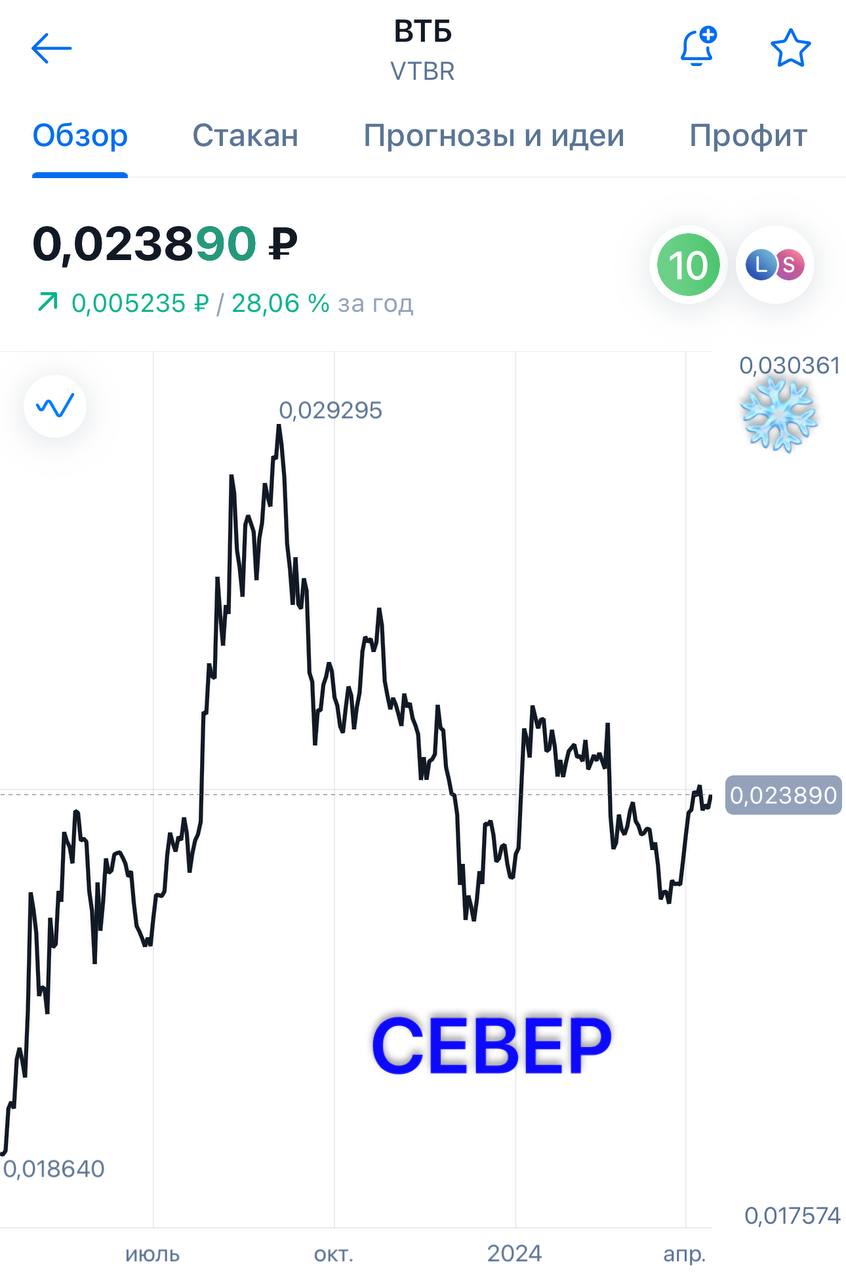The image size is (846, 1280).
Task: Add a price alert with the bell icon
Action: point(699,47)
